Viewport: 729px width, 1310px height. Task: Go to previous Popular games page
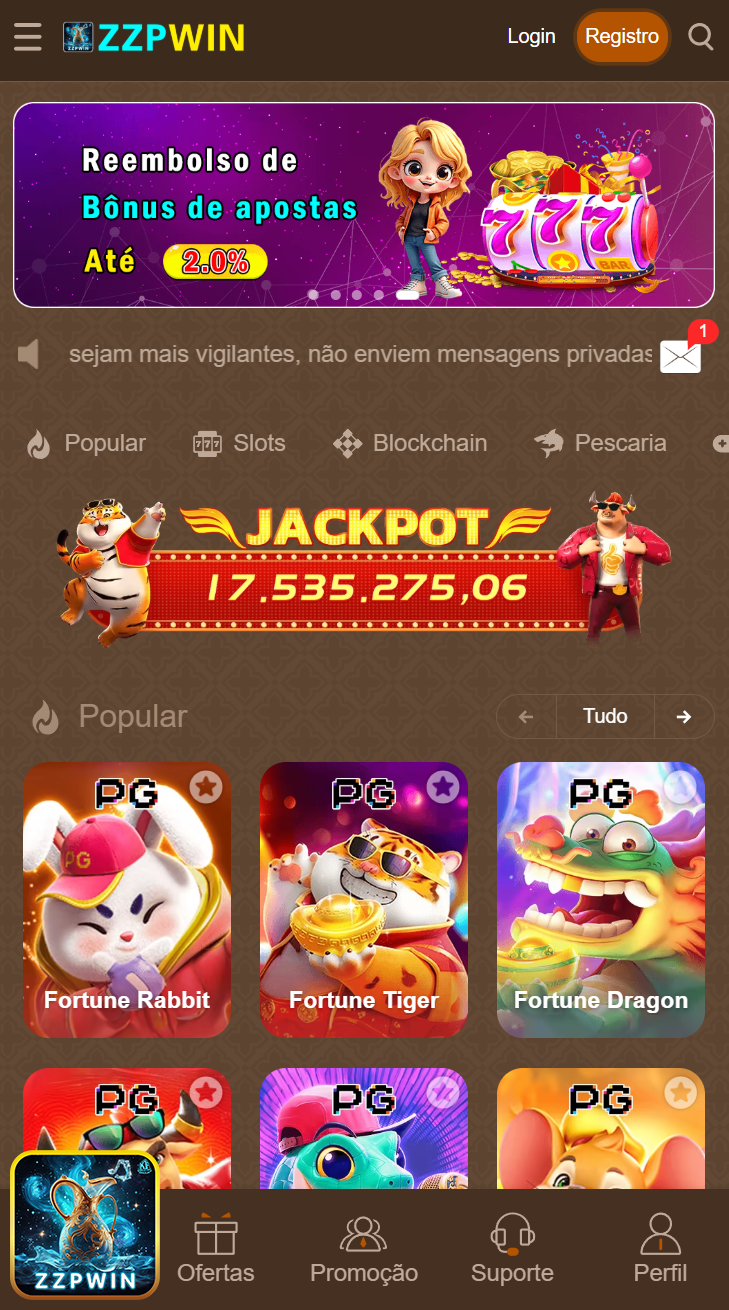(526, 716)
